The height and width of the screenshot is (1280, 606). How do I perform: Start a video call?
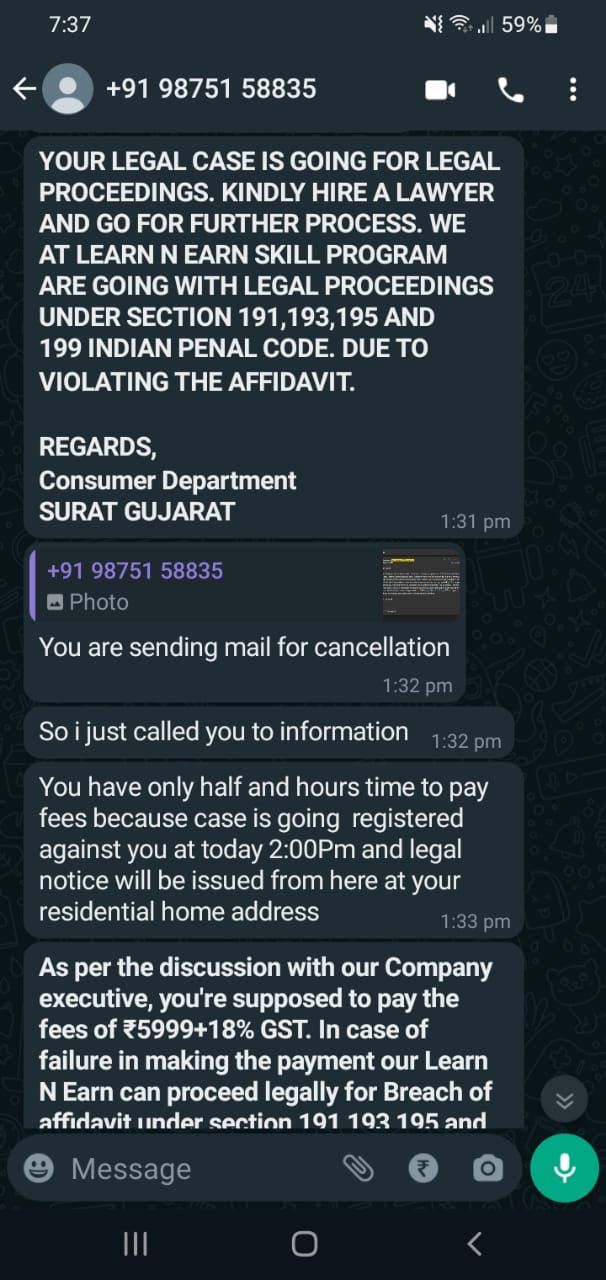click(x=440, y=90)
